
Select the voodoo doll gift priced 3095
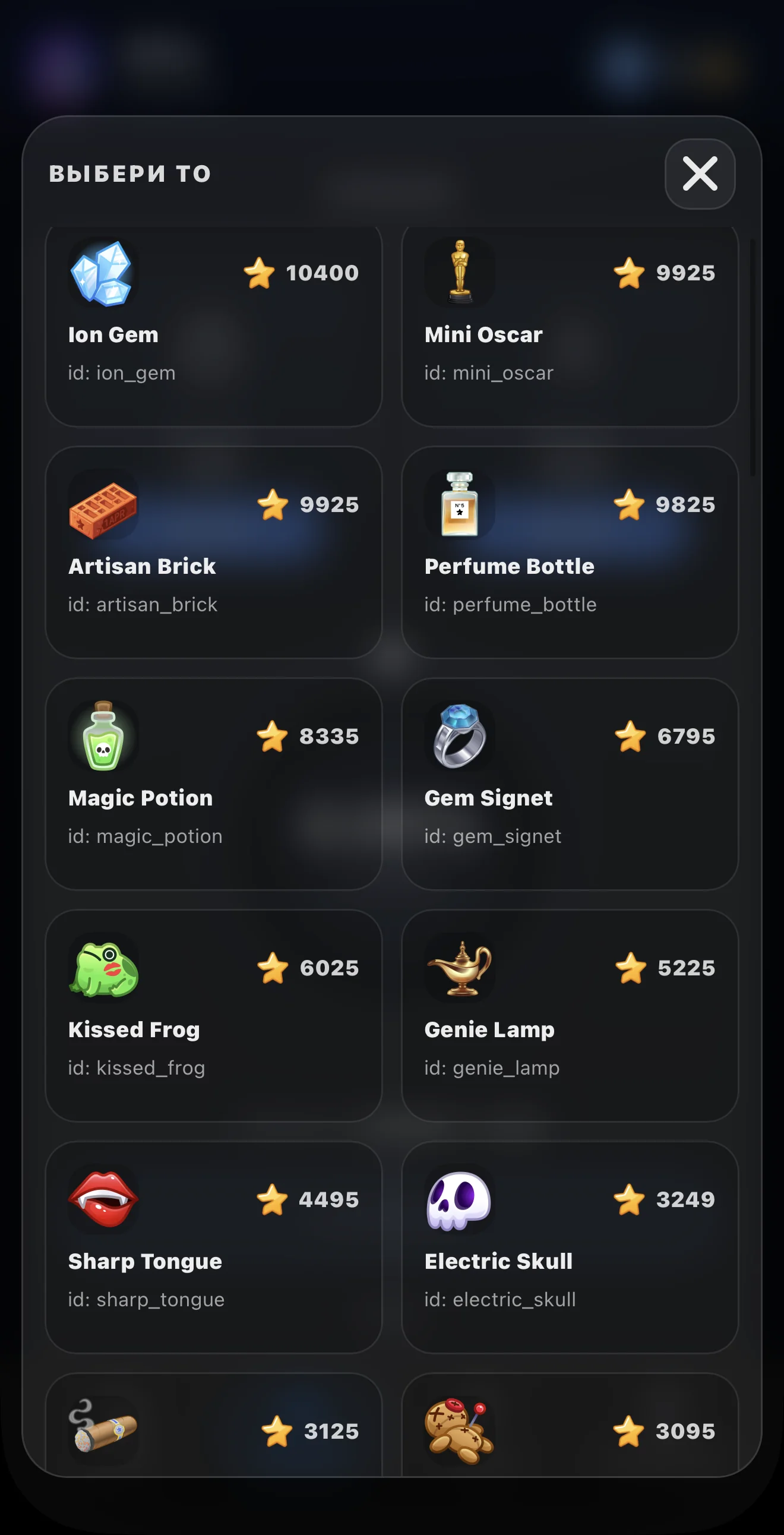570,1425
